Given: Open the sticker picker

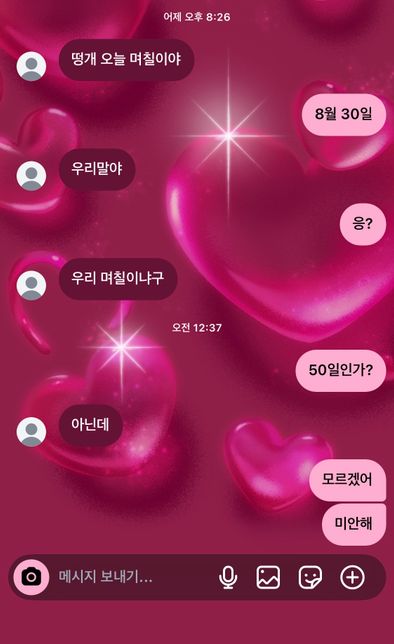Looking at the screenshot, I should click(x=310, y=577).
